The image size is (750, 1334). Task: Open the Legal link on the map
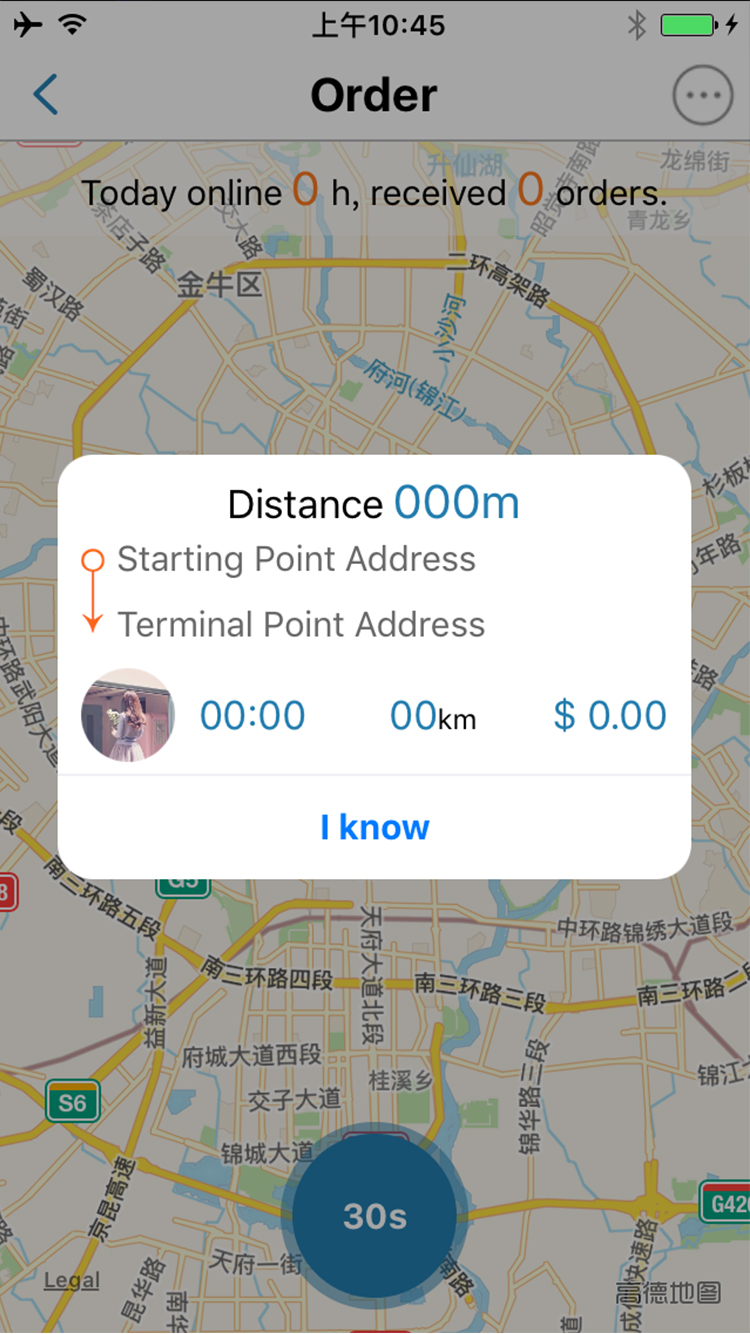(x=72, y=1280)
